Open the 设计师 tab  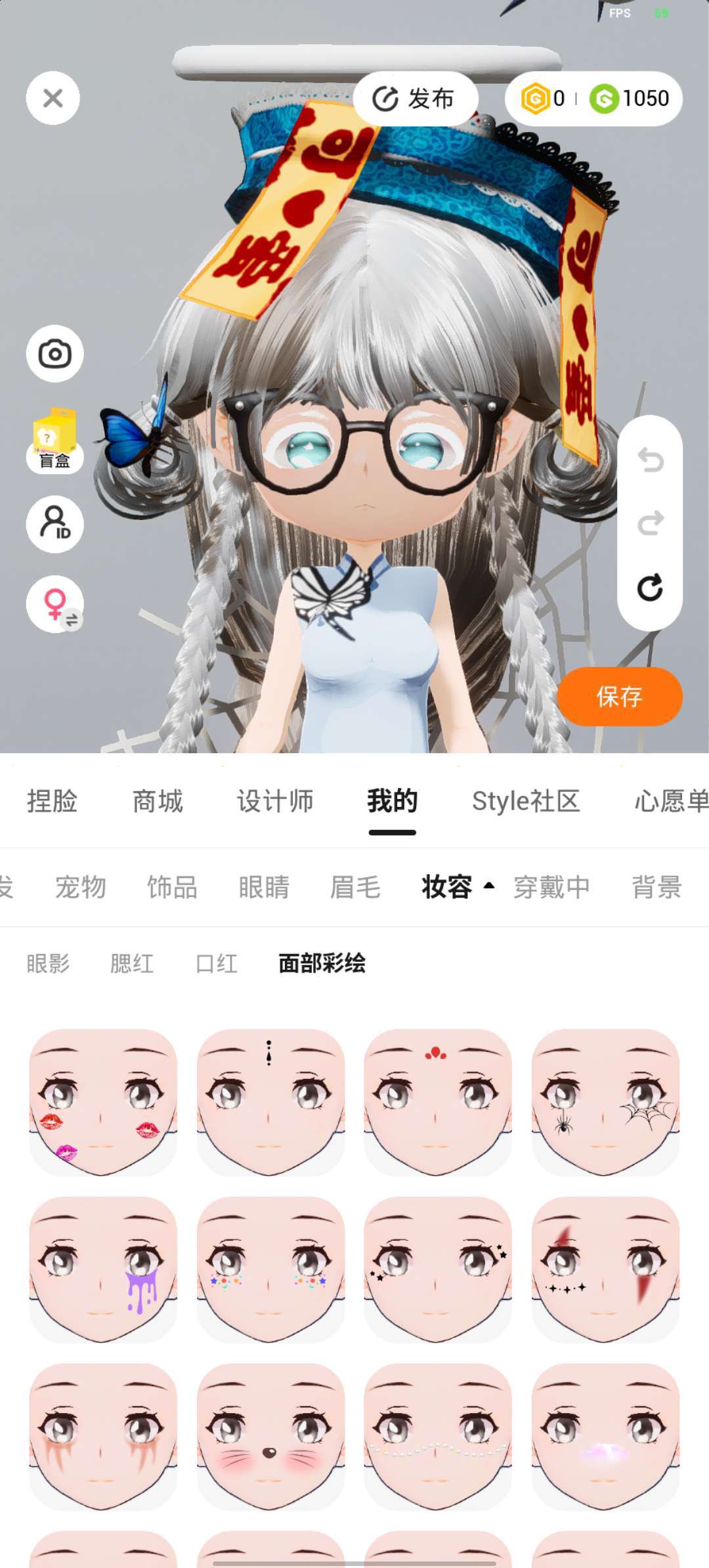275,801
